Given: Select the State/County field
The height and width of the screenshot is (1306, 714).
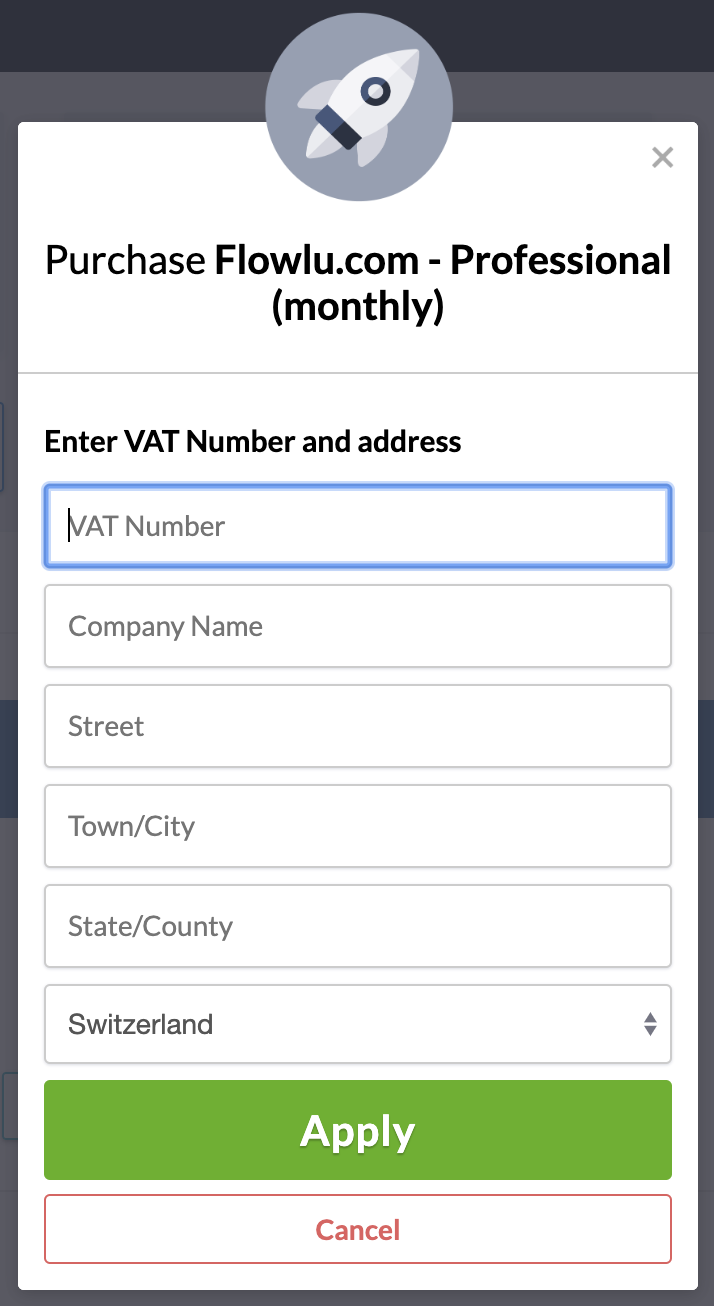Looking at the screenshot, I should tap(358, 926).
